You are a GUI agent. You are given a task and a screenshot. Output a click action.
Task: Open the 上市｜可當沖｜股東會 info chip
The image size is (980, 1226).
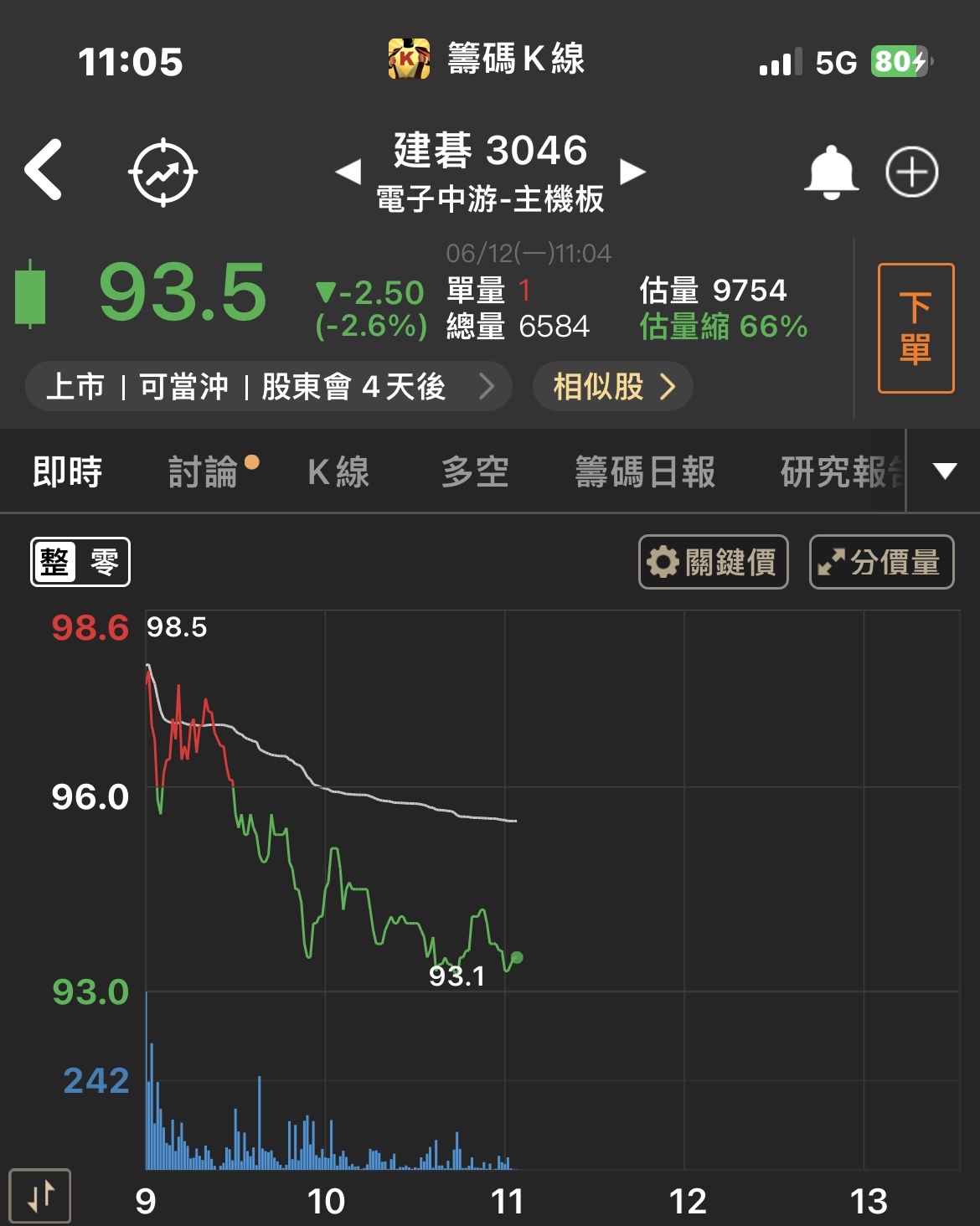[x=268, y=387]
